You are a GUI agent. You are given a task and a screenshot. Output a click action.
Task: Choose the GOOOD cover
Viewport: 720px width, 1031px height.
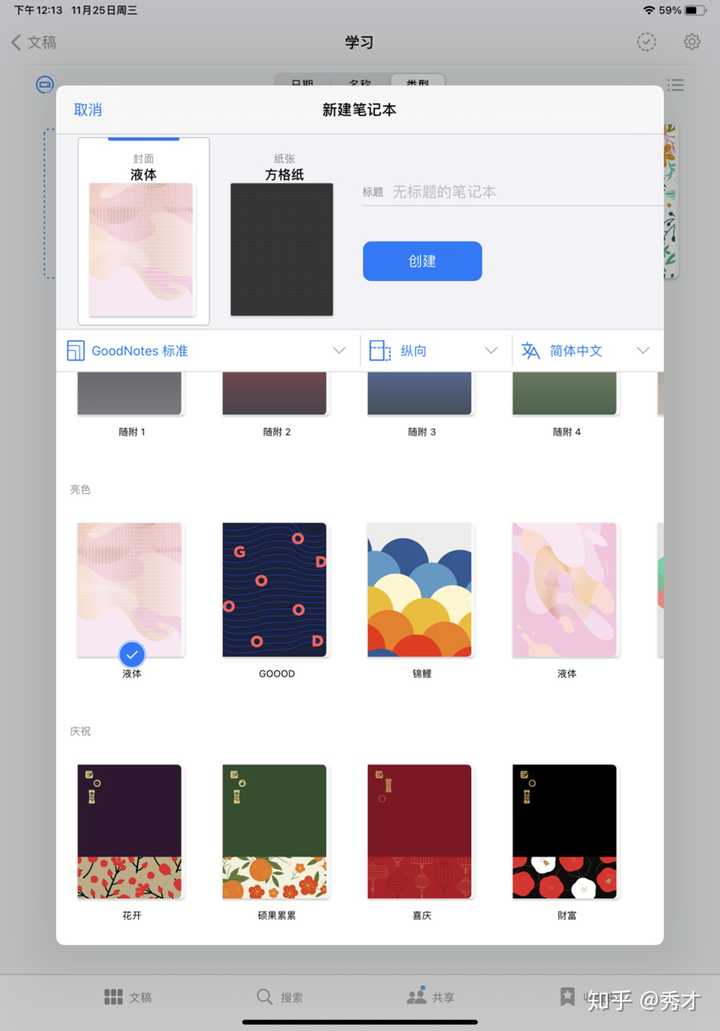(x=274, y=590)
